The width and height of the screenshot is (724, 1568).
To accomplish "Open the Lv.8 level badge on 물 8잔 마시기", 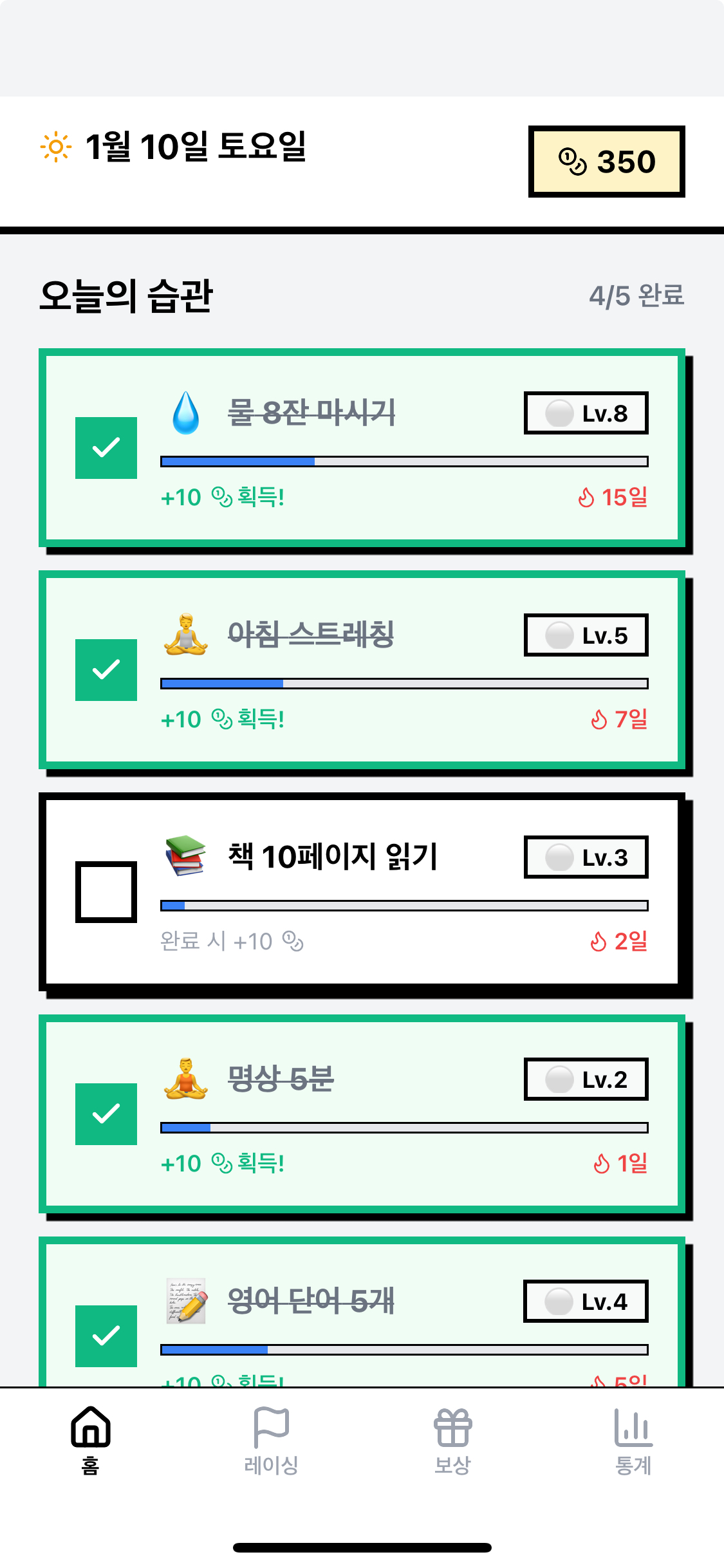I will click(585, 413).
